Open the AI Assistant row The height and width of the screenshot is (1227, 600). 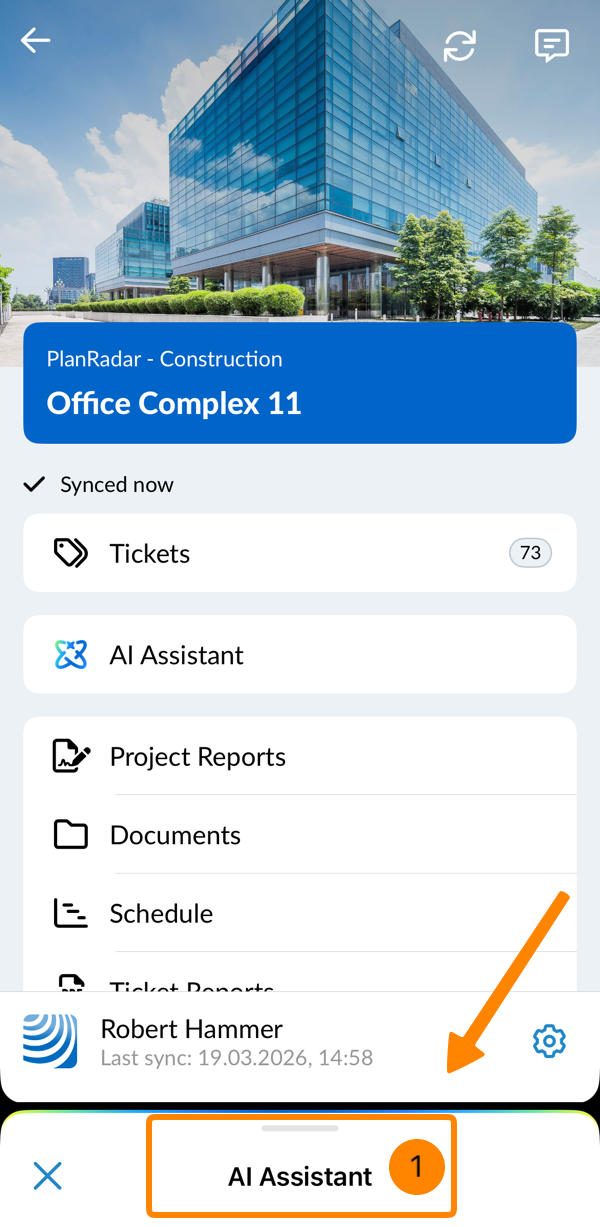pyautogui.click(x=300, y=655)
